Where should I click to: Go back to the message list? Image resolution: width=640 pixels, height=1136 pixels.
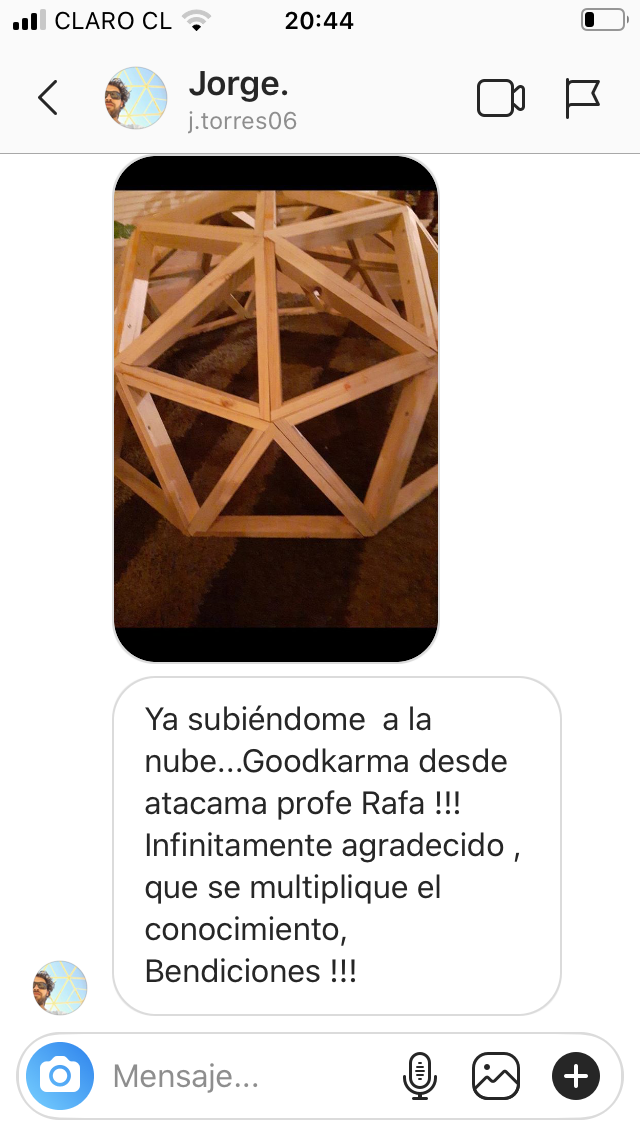click(x=47, y=98)
